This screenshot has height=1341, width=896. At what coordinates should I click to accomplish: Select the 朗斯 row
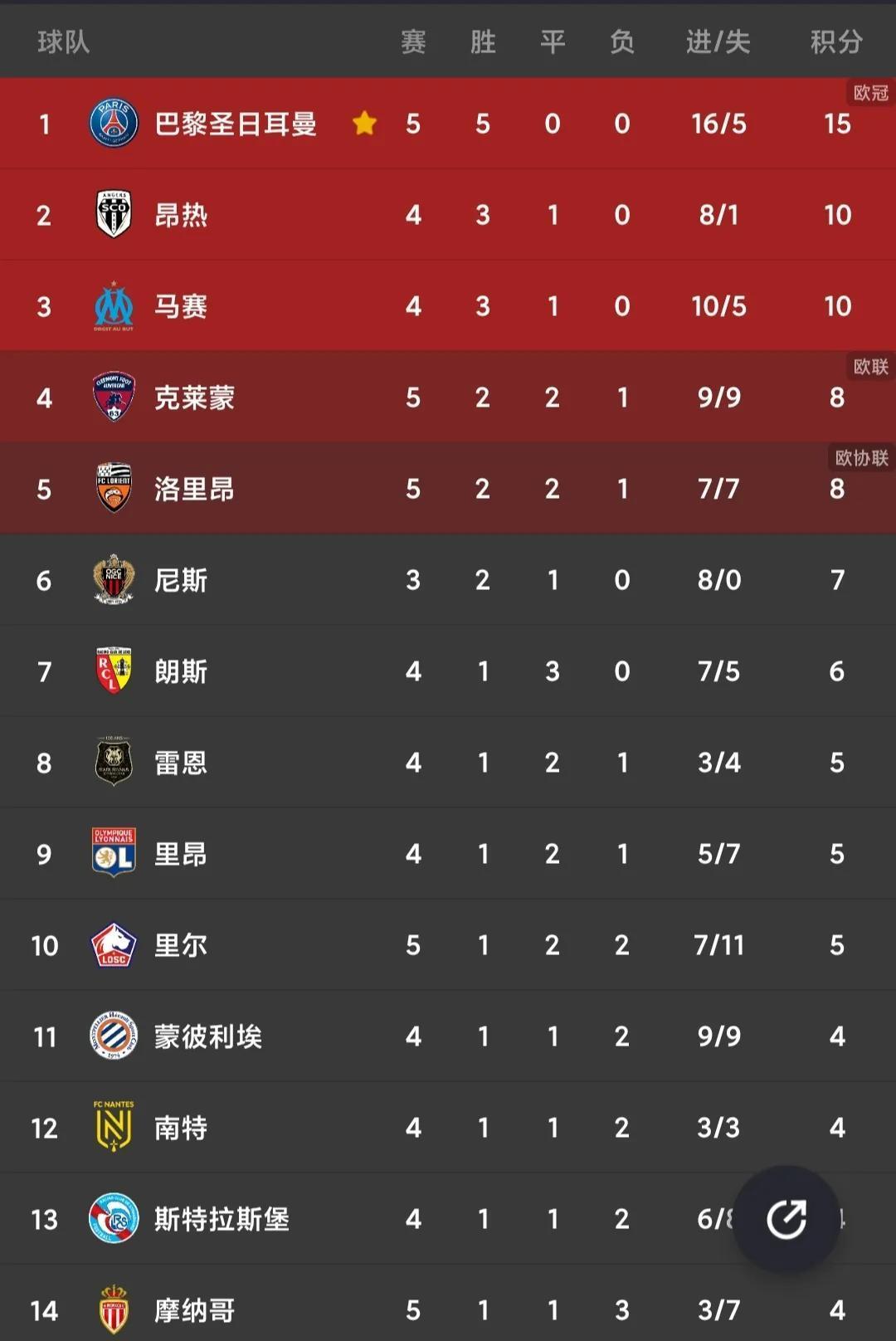point(181,671)
